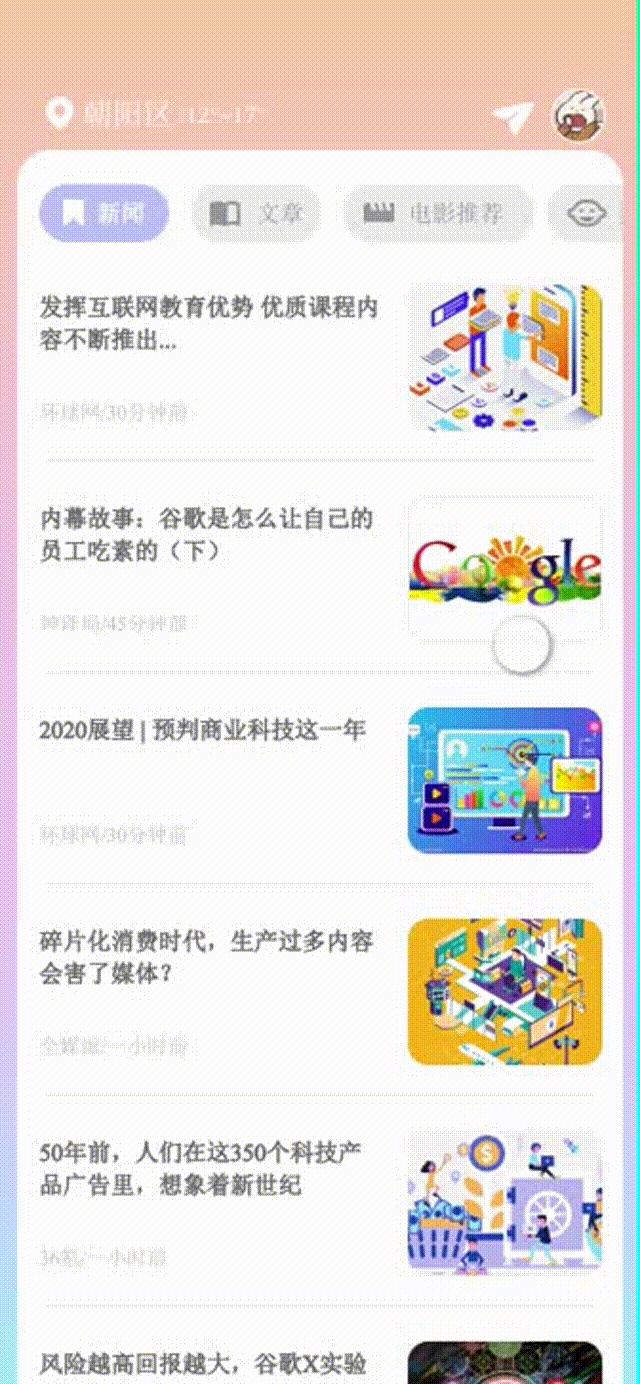Open the user profile avatar
Viewport: 640px width, 1384px height.
[x=577, y=115]
